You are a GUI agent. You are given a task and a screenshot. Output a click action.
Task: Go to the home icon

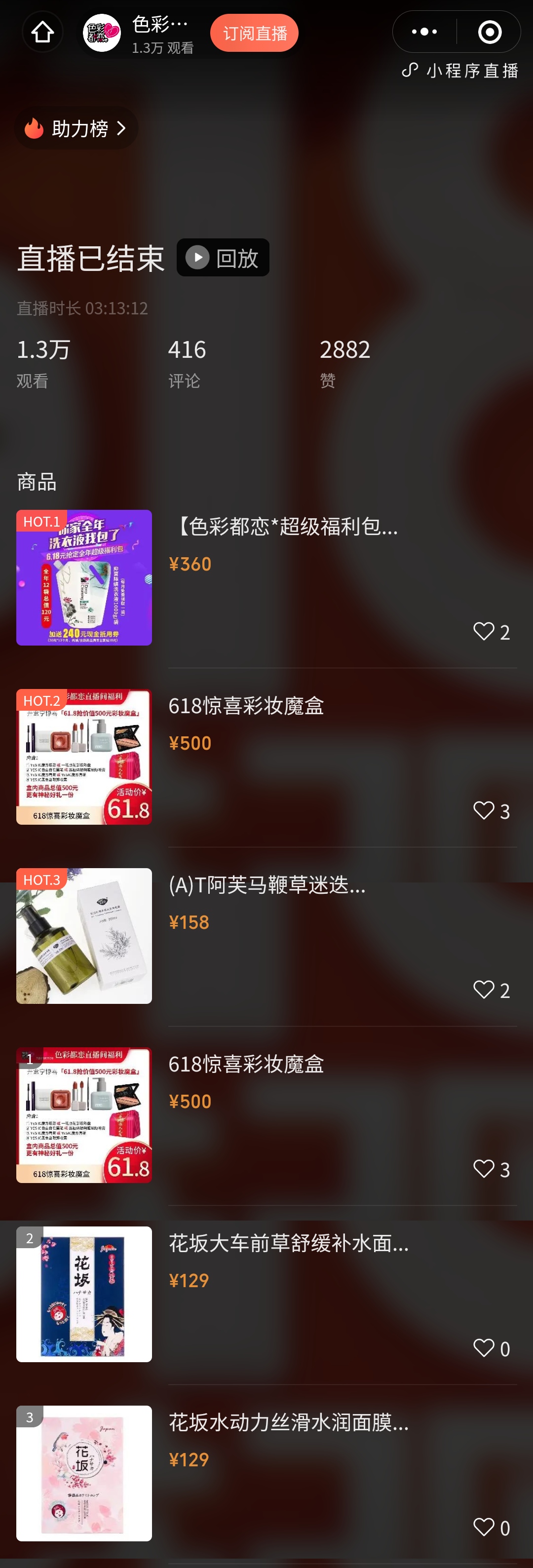[42, 32]
